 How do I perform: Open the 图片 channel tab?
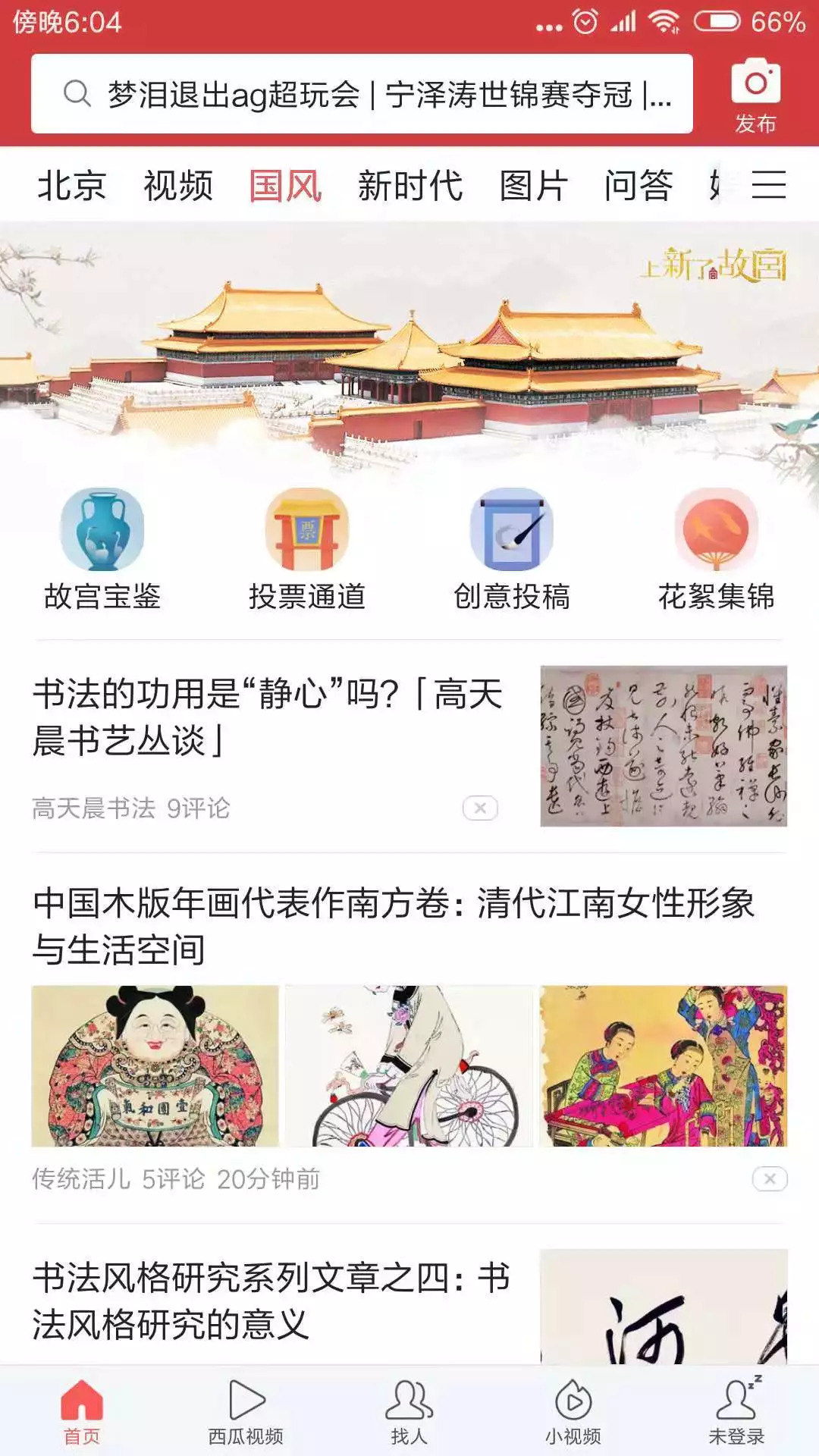(x=533, y=186)
